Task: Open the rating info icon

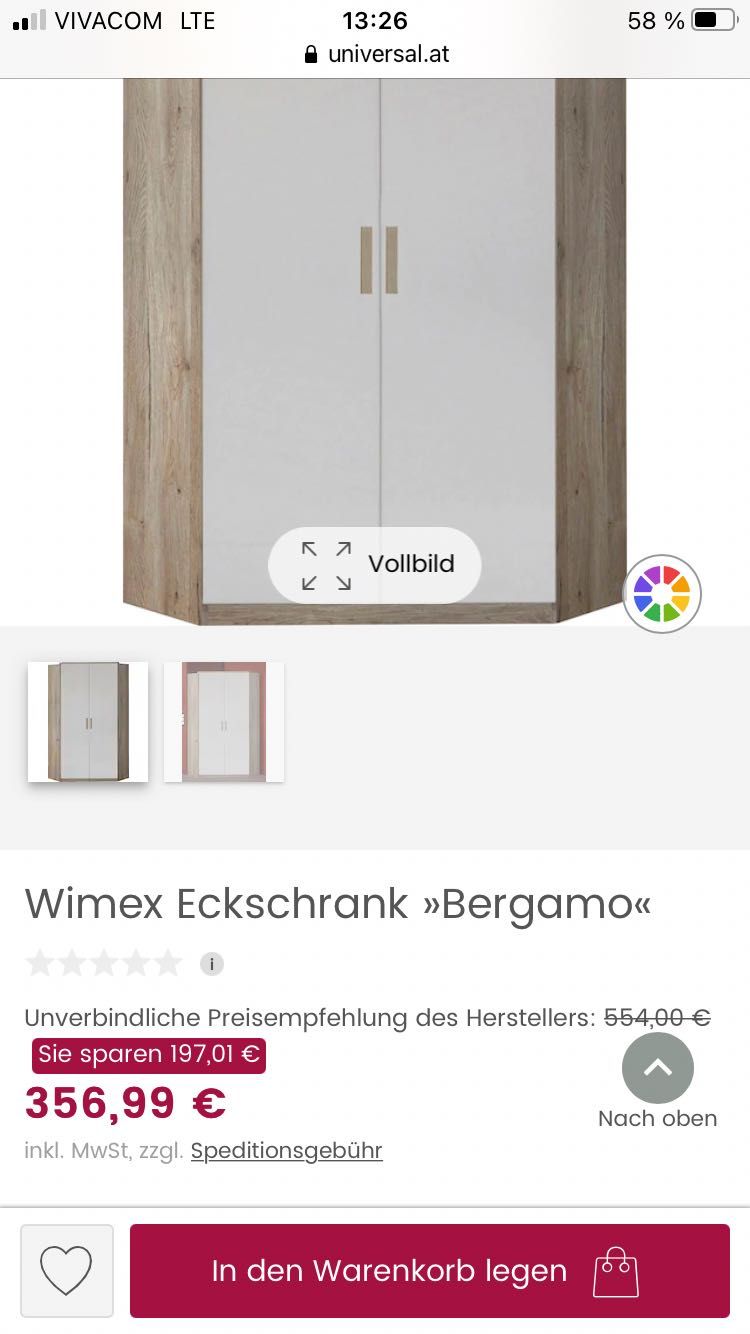Action: (x=211, y=964)
